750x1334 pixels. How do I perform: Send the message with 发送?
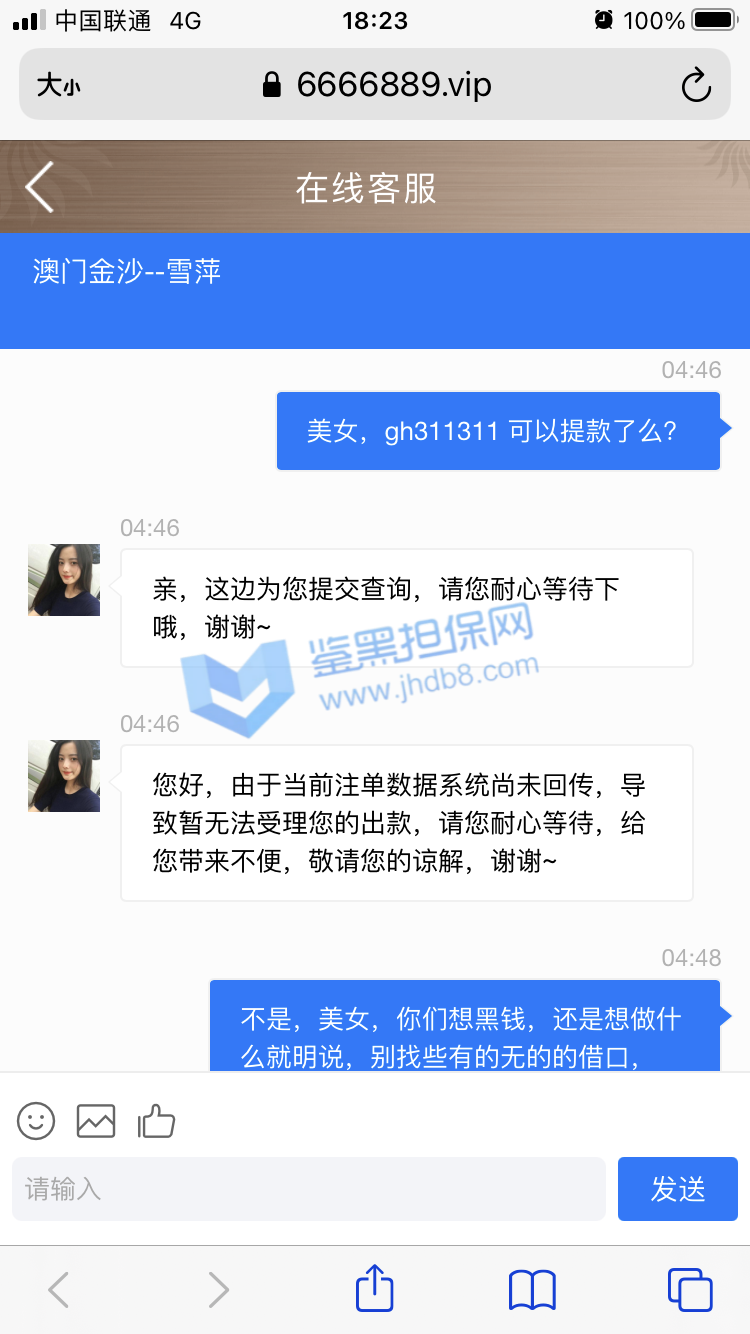tap(677, 1189)
